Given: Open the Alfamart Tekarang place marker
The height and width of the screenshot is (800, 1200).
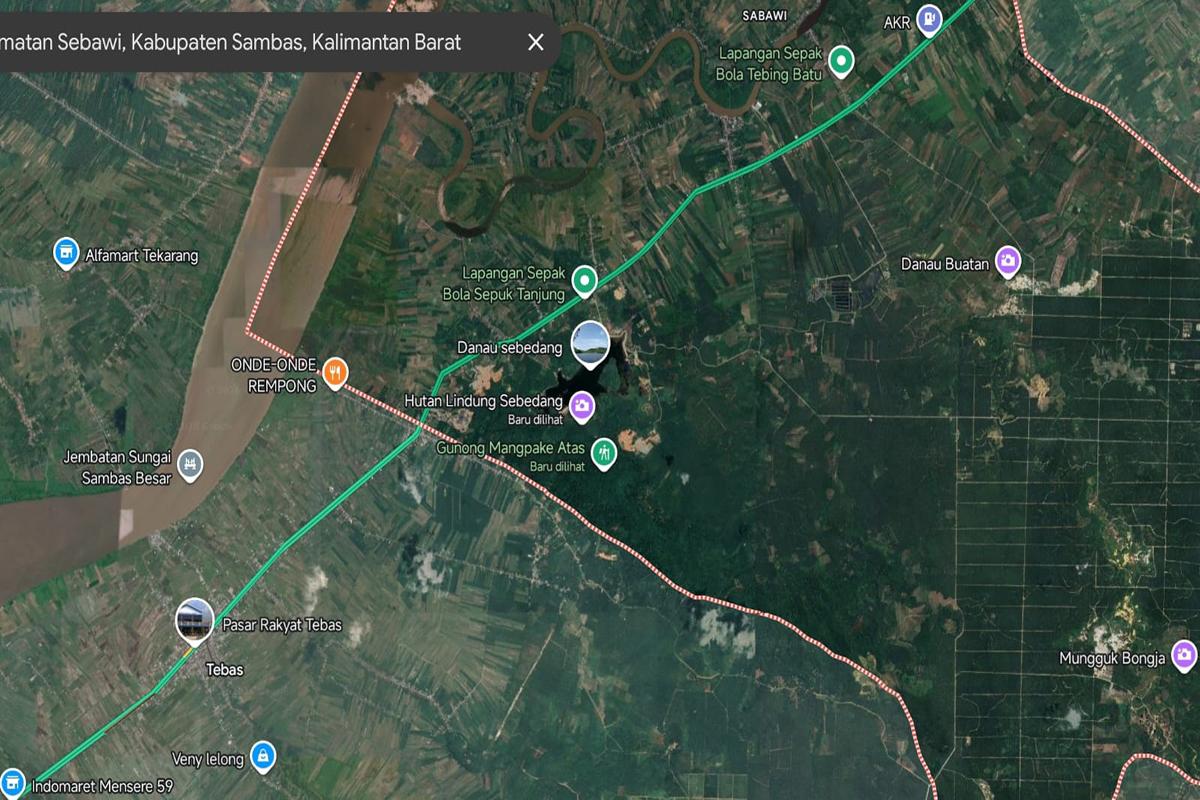Looking at the screenshot, I should 66,254.
